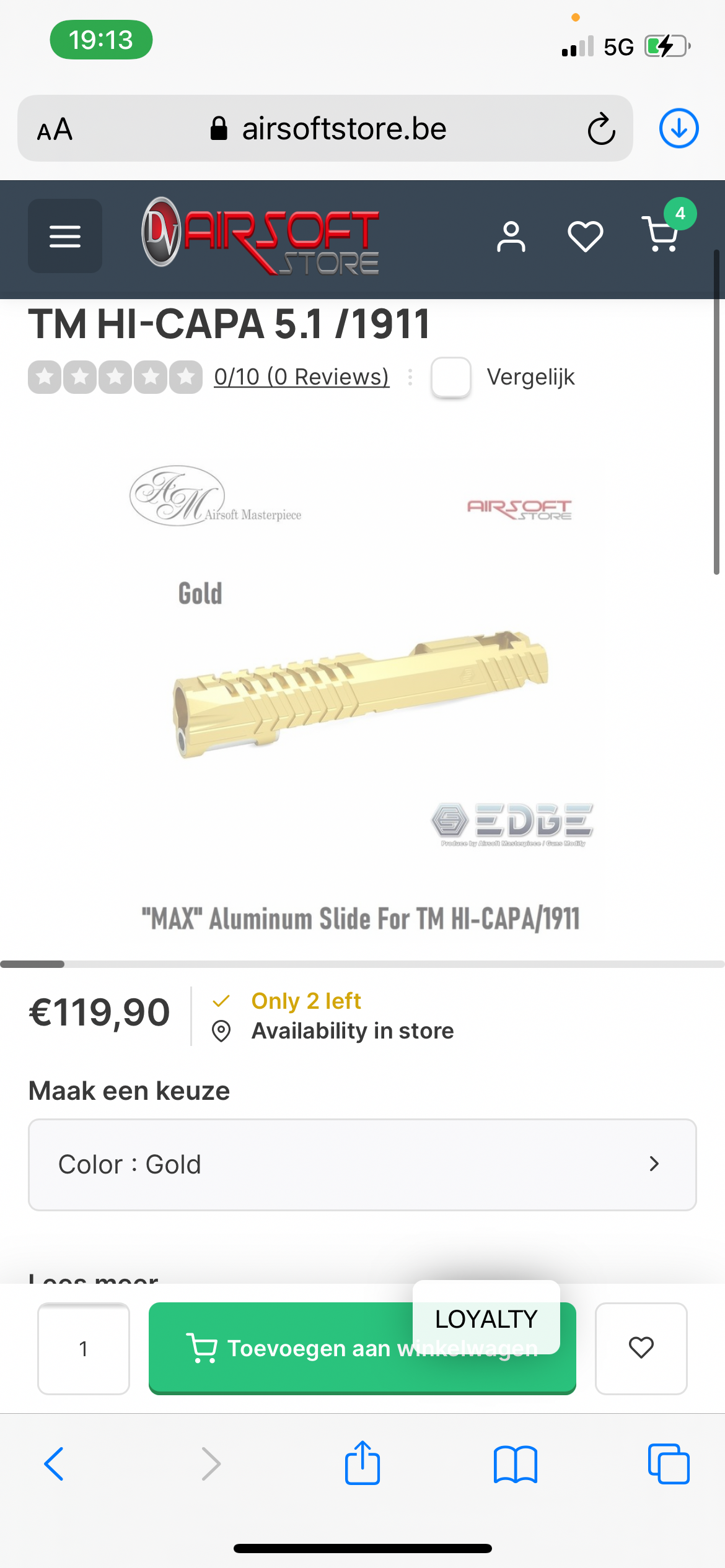Expand the Color : Gold dropdown
725x1568 pixels.
[362, 1164]
